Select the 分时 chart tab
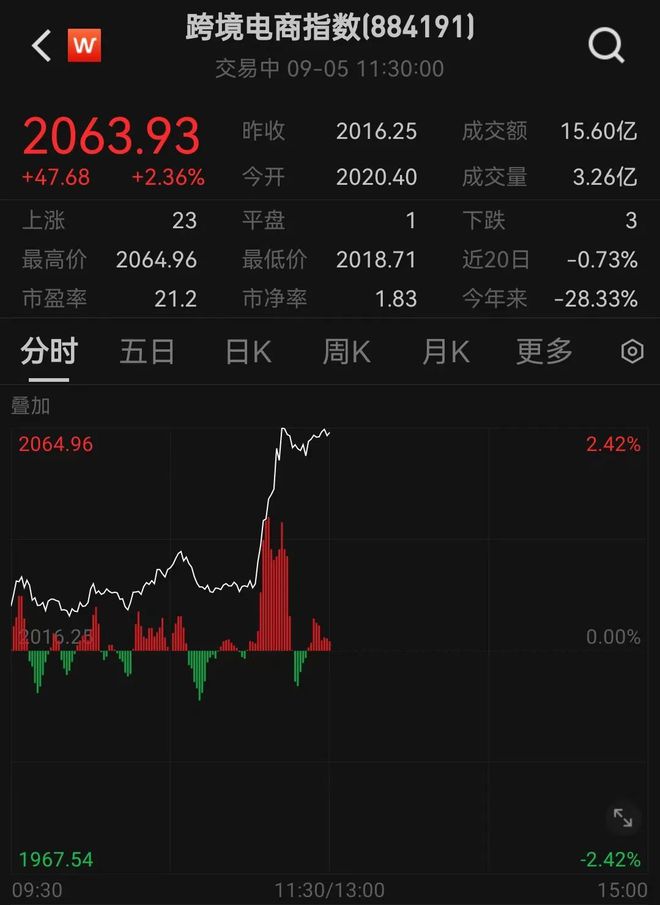Screen dimensions: 660x905 pyautogui.click(x=49, y=351)
